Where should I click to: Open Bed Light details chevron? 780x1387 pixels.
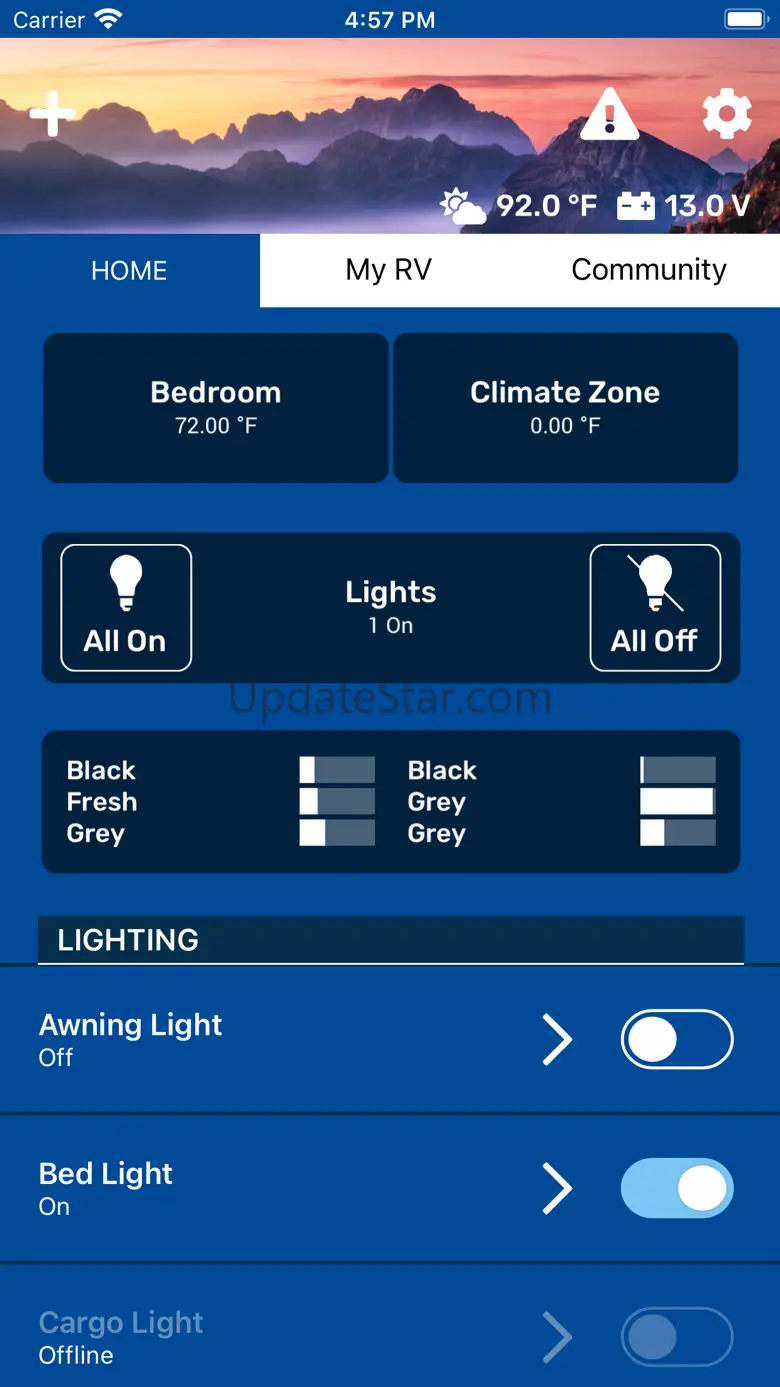point(557,1189)
